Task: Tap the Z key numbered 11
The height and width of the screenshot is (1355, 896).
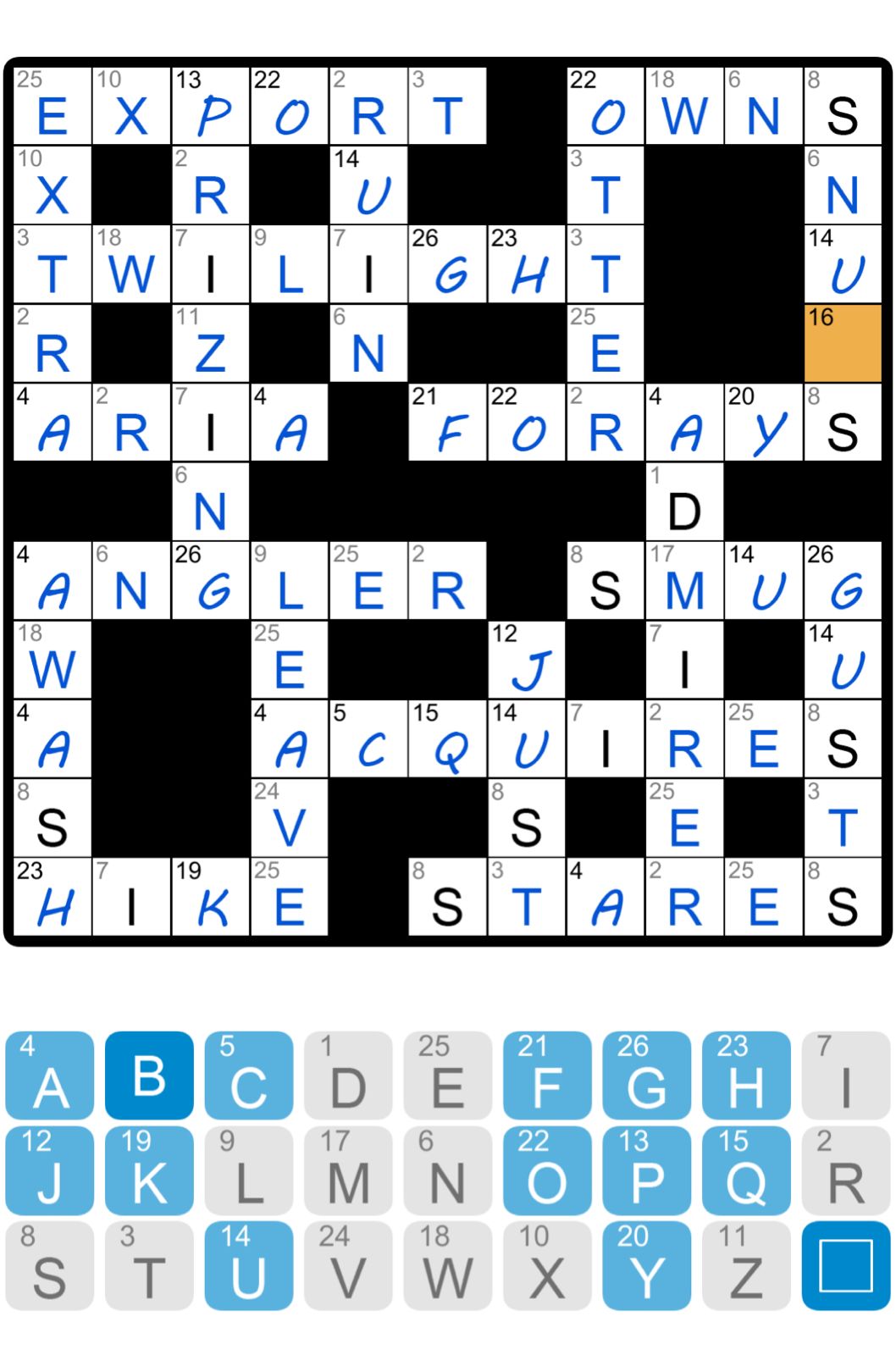Action: 746,1265
